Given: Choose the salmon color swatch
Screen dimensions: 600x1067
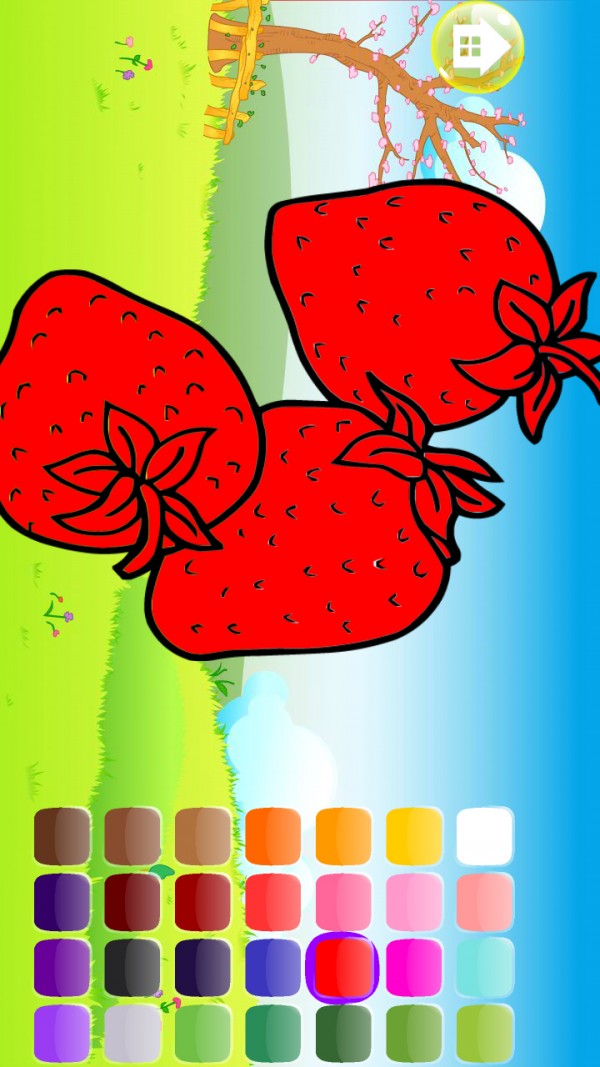Looking at the screenshot, I should coord(485,902).
